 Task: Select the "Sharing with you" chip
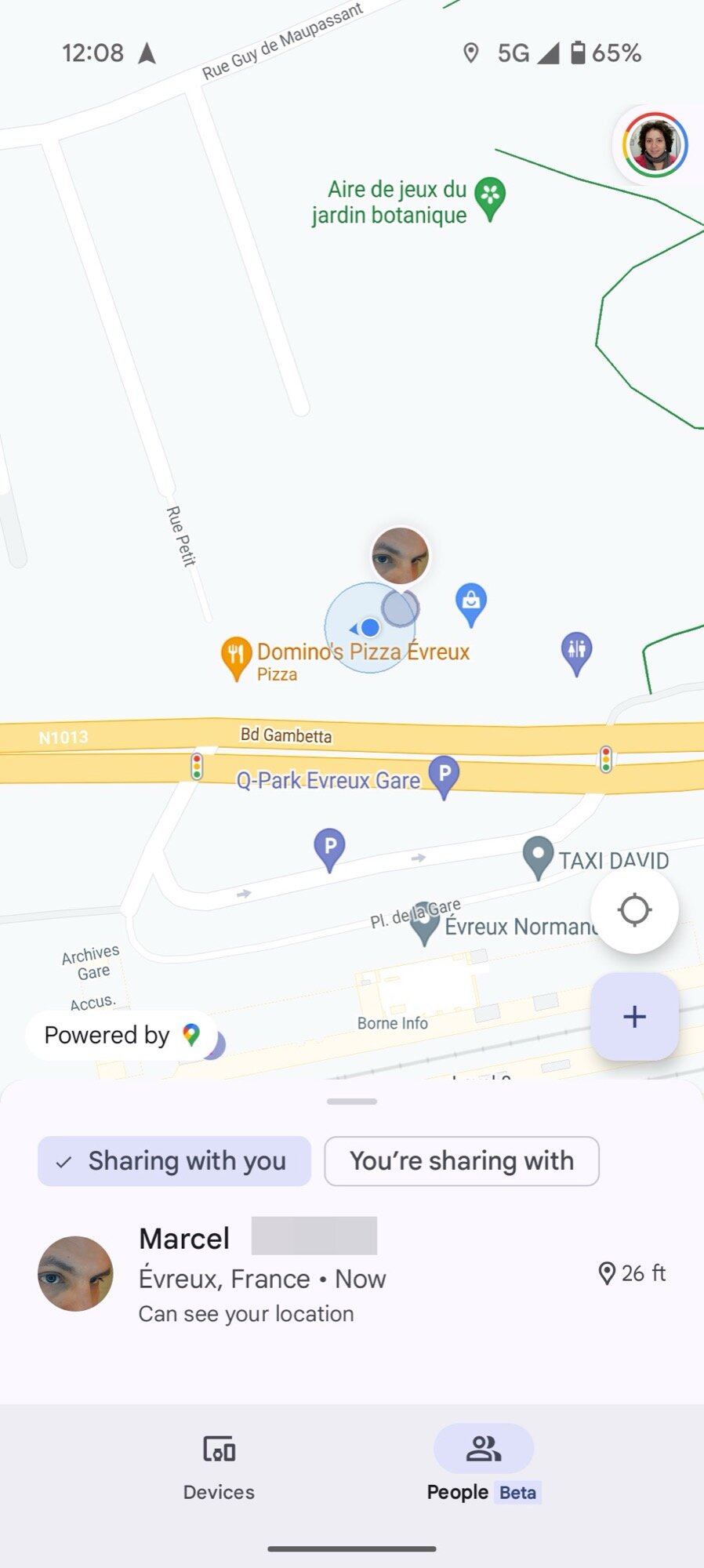pyautogui.click(x=174, y=1161)
